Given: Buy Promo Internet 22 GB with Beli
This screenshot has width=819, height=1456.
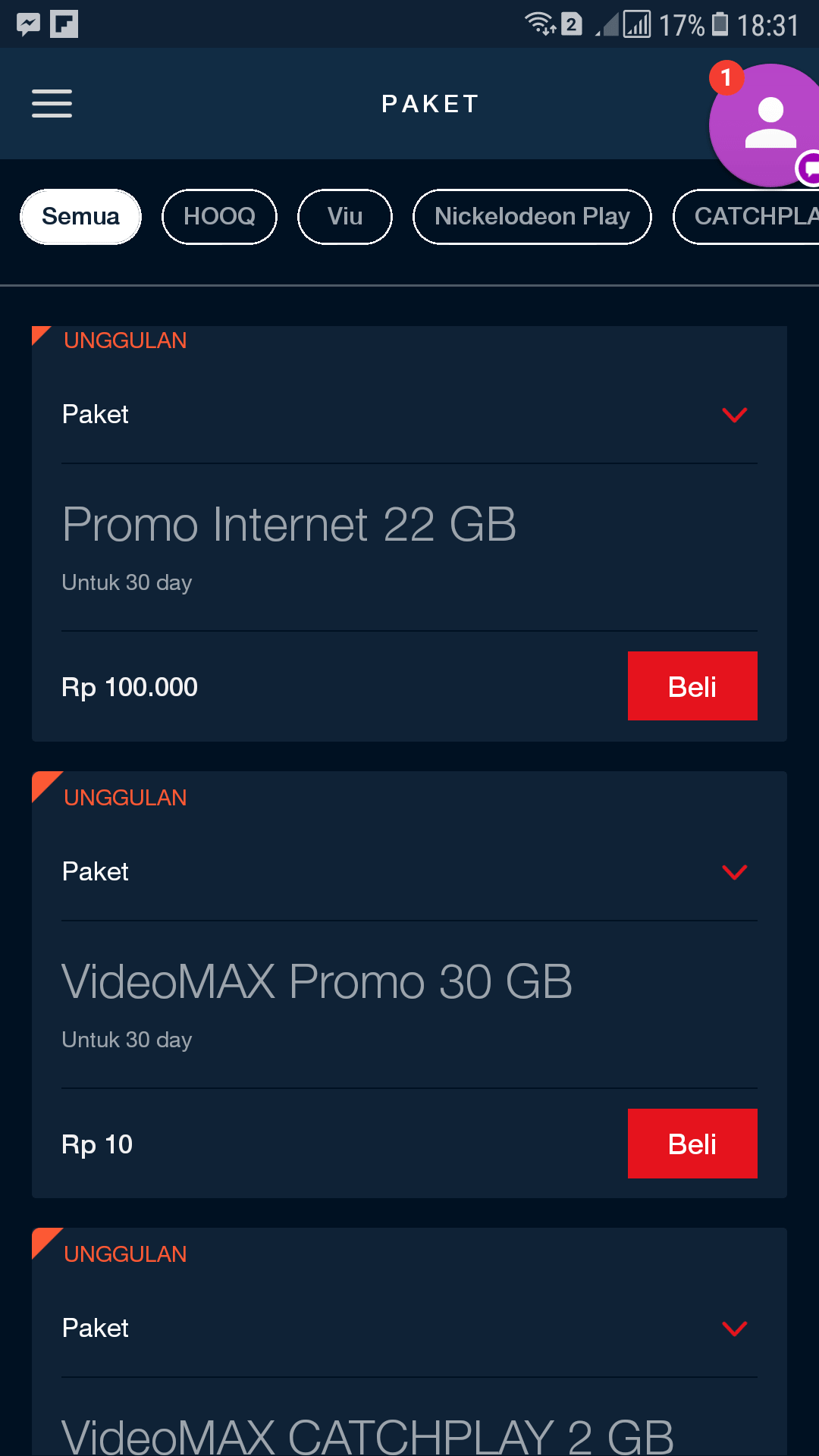Looking at the screenshot, I should click(x=692, y=686).
